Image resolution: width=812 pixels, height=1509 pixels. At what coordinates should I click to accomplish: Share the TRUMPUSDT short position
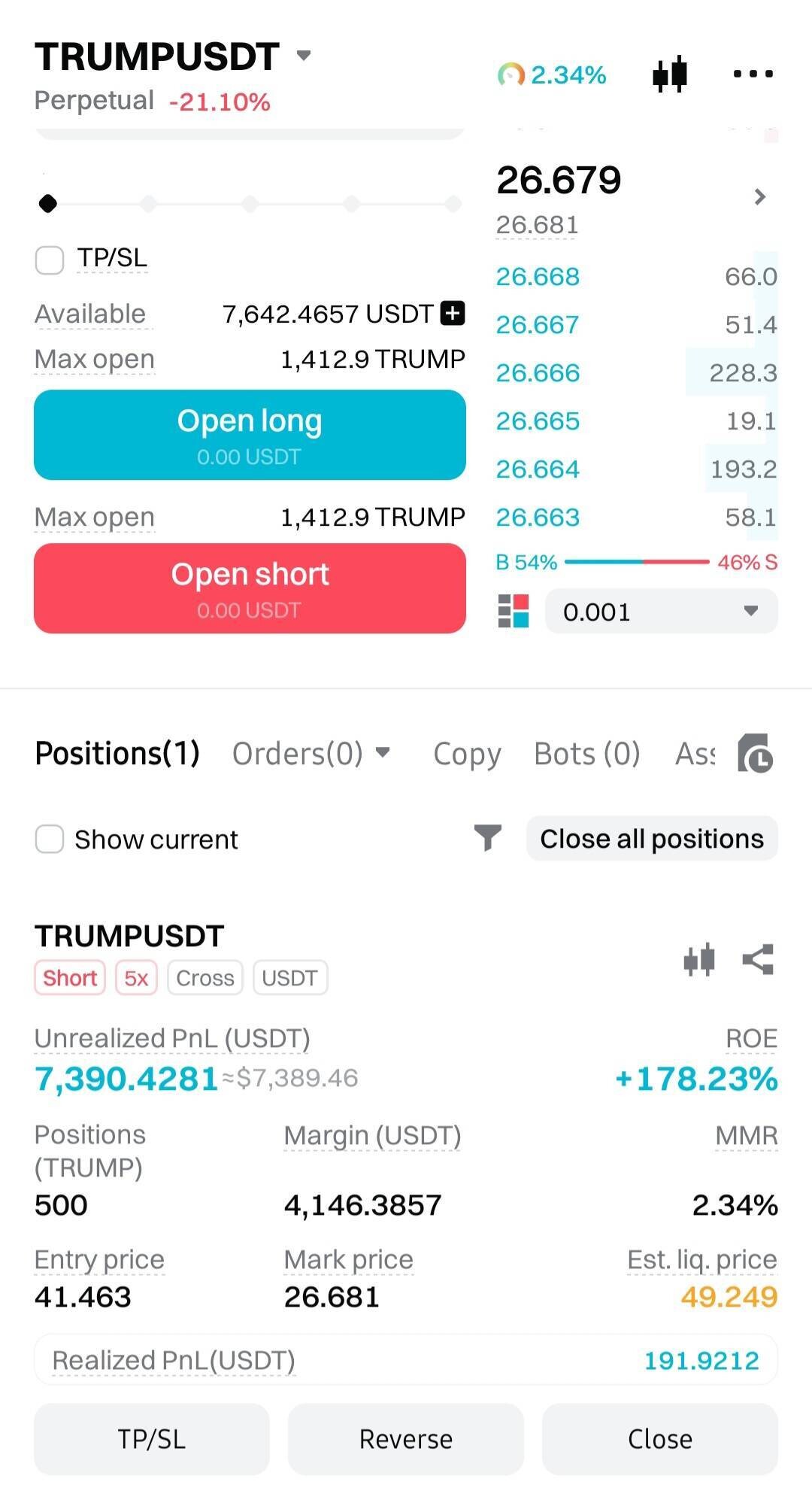(x=758, y=960)
